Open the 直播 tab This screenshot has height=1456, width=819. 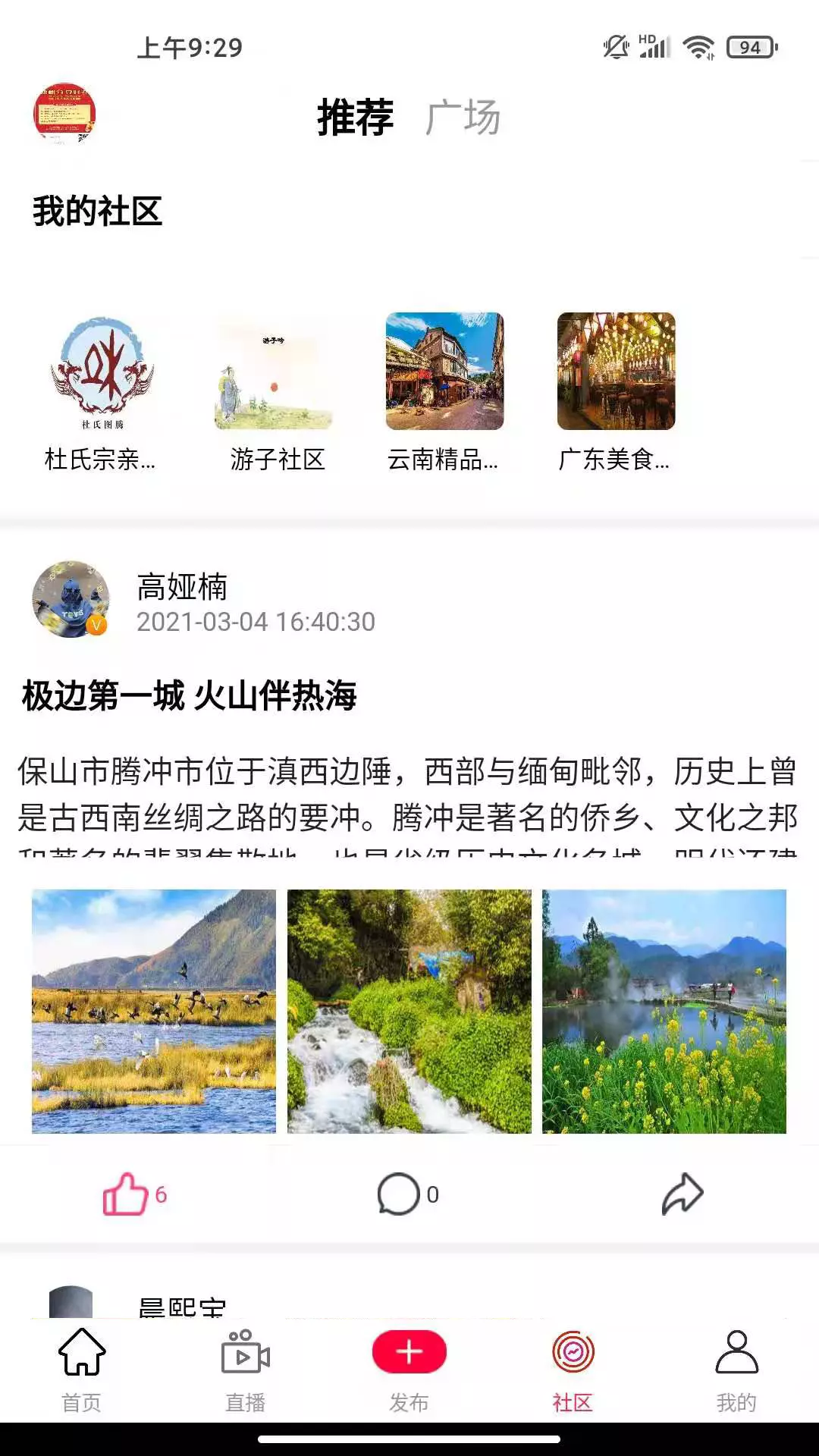click(246, 1370)
